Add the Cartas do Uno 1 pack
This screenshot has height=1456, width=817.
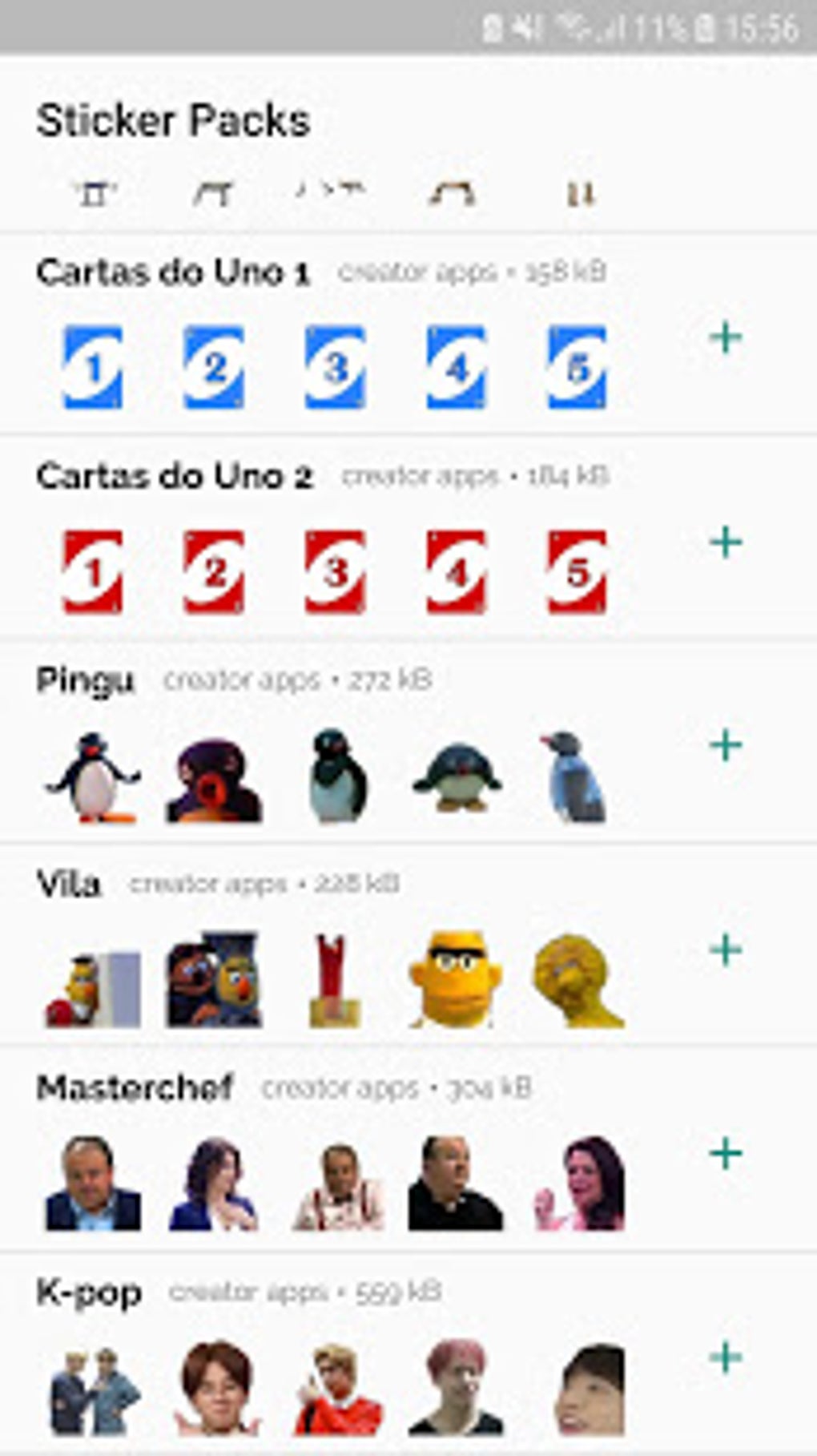coord(726,337)
